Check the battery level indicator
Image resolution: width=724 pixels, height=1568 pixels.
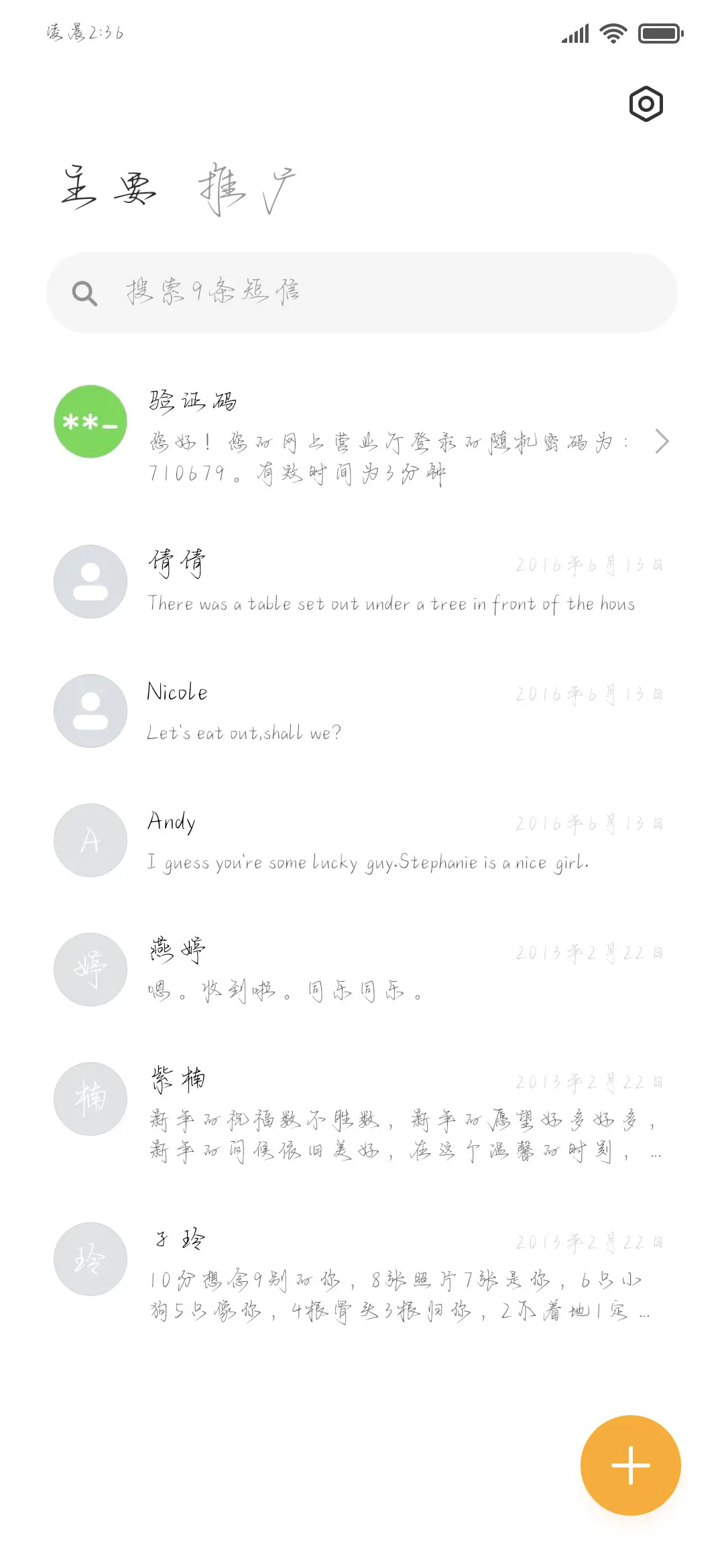(x=660, y=31)
